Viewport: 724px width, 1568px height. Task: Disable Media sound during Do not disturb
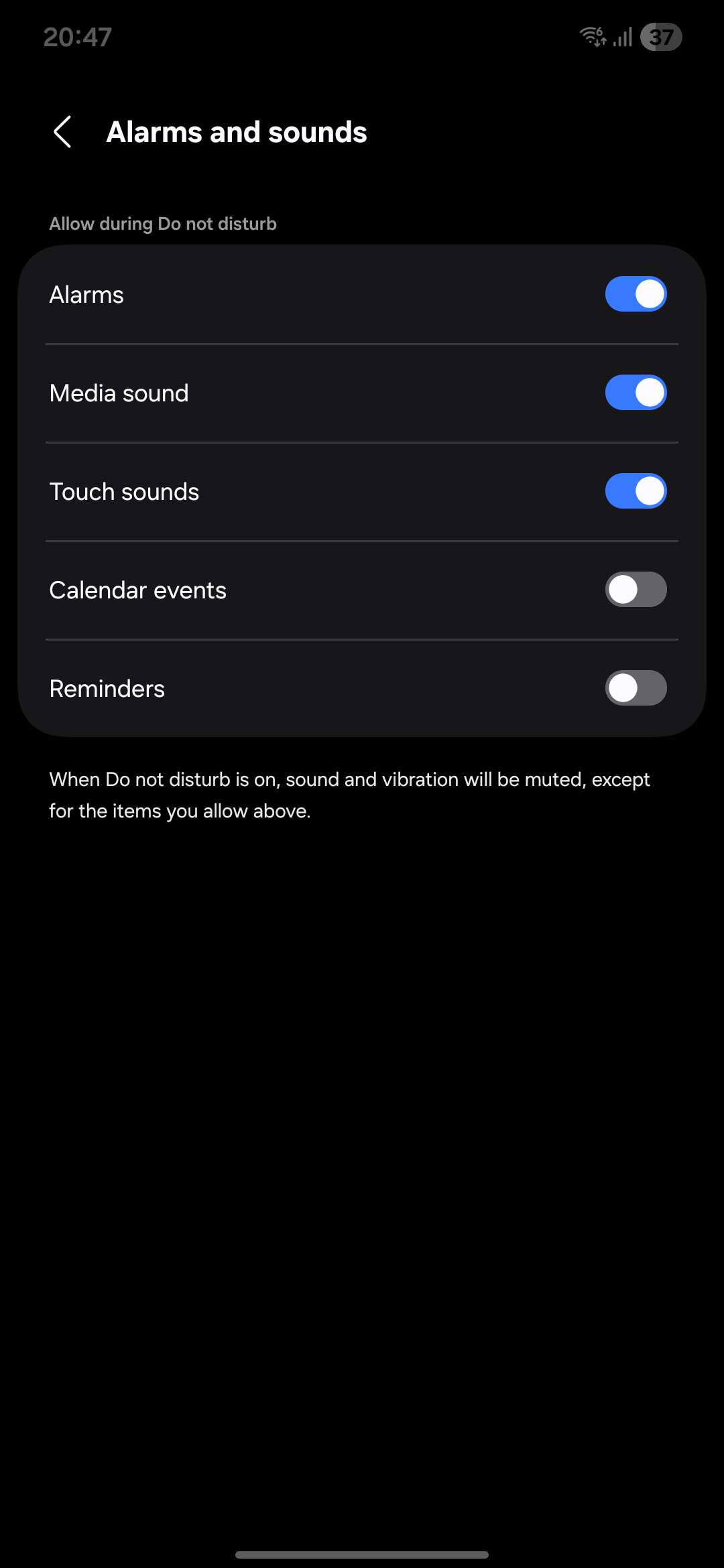point(635,393)
